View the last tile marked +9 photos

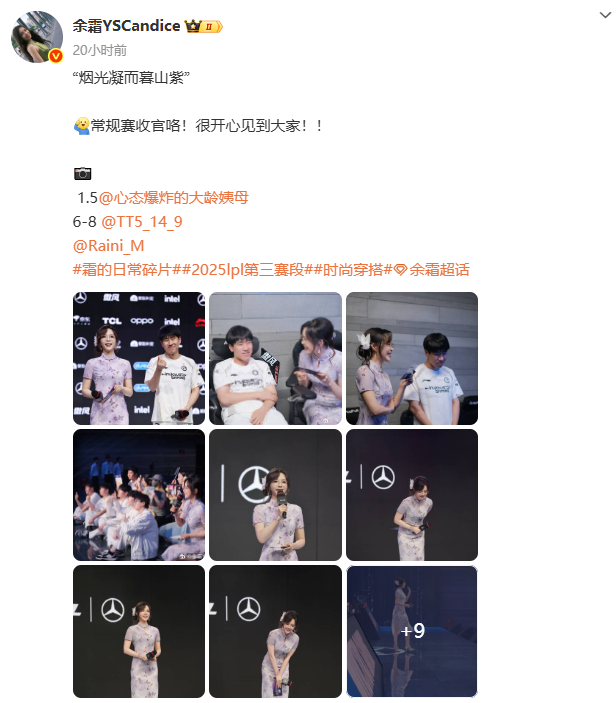pyautogui.click(x=411, y=630)
